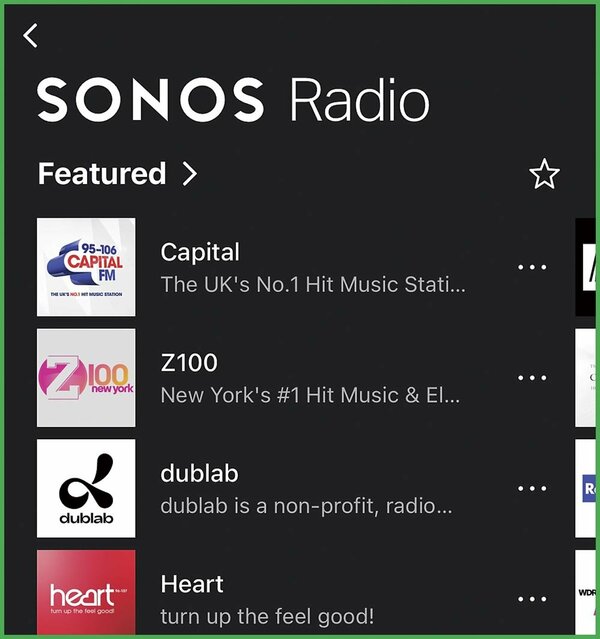The height and width of the screenshot is (639, 600).
Task: Go back using the top-left arrow
Action: [x=31, y=36]
